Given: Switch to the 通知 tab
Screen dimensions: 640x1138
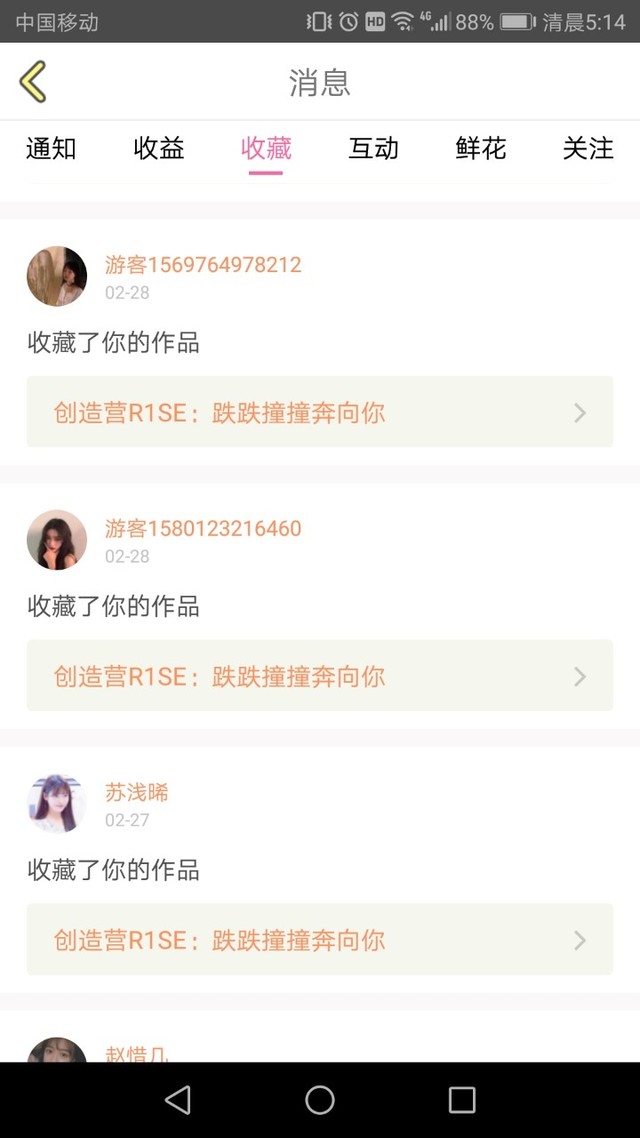Looking at the screenshot, I should click(51, 149).
